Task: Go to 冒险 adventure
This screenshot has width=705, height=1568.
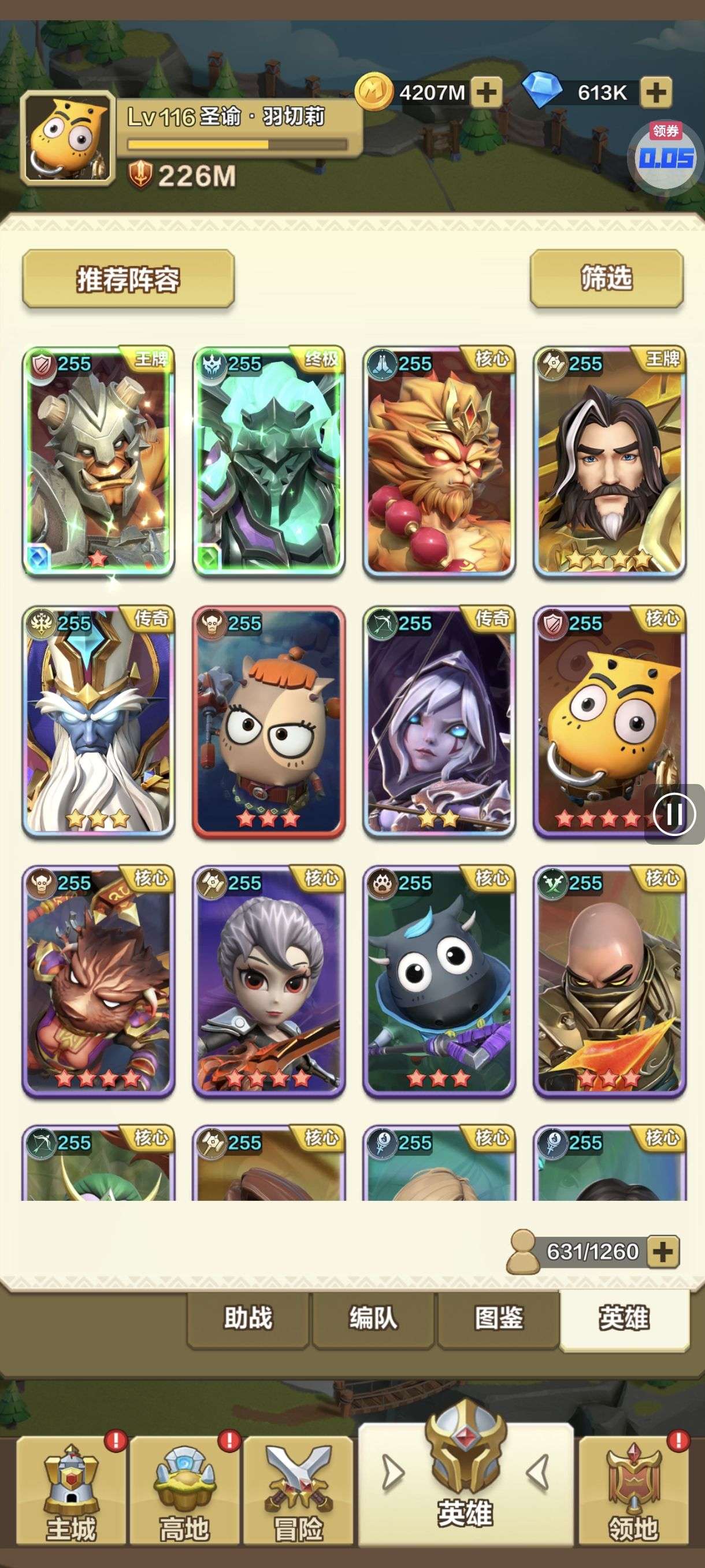Action: (298, 1491)
